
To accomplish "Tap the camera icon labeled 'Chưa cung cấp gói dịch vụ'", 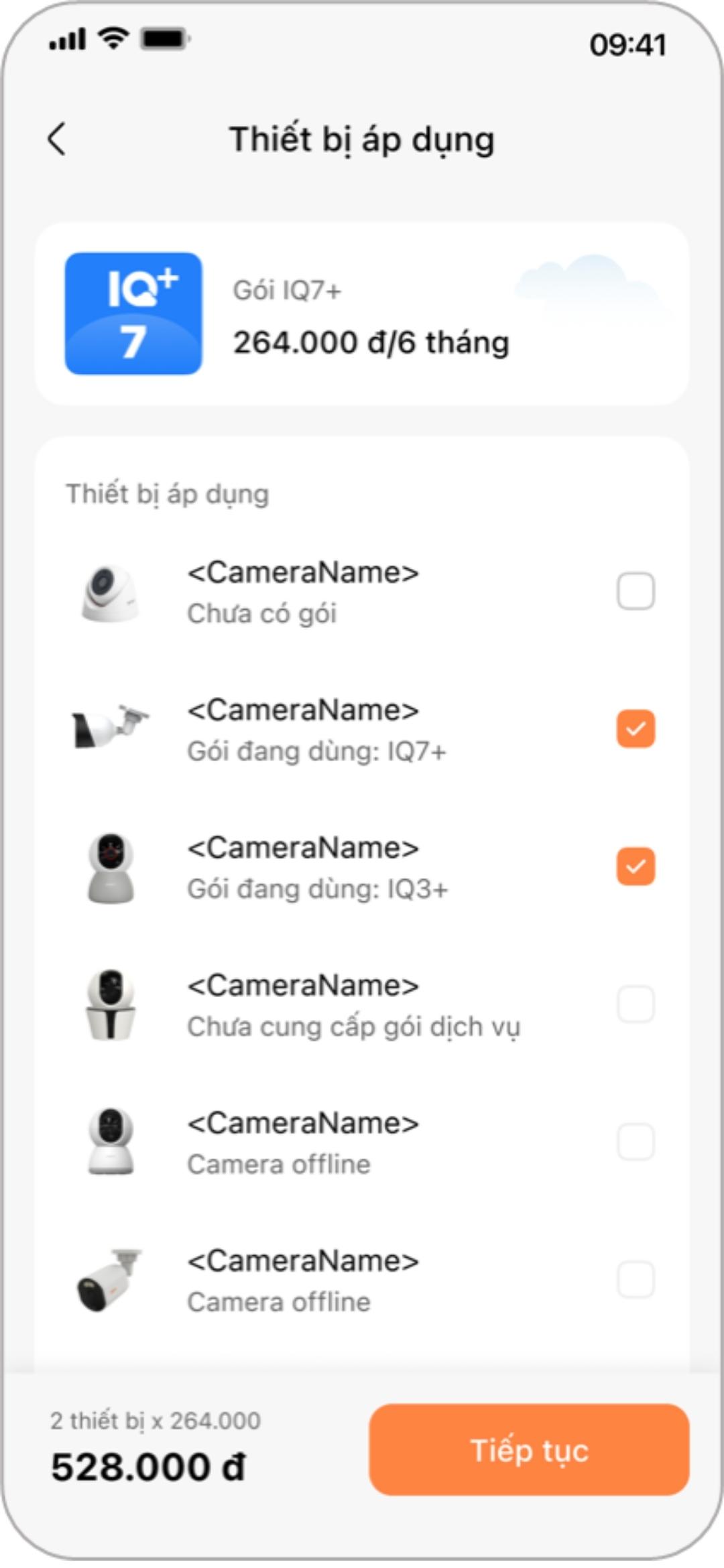I will click(111, 1004).
